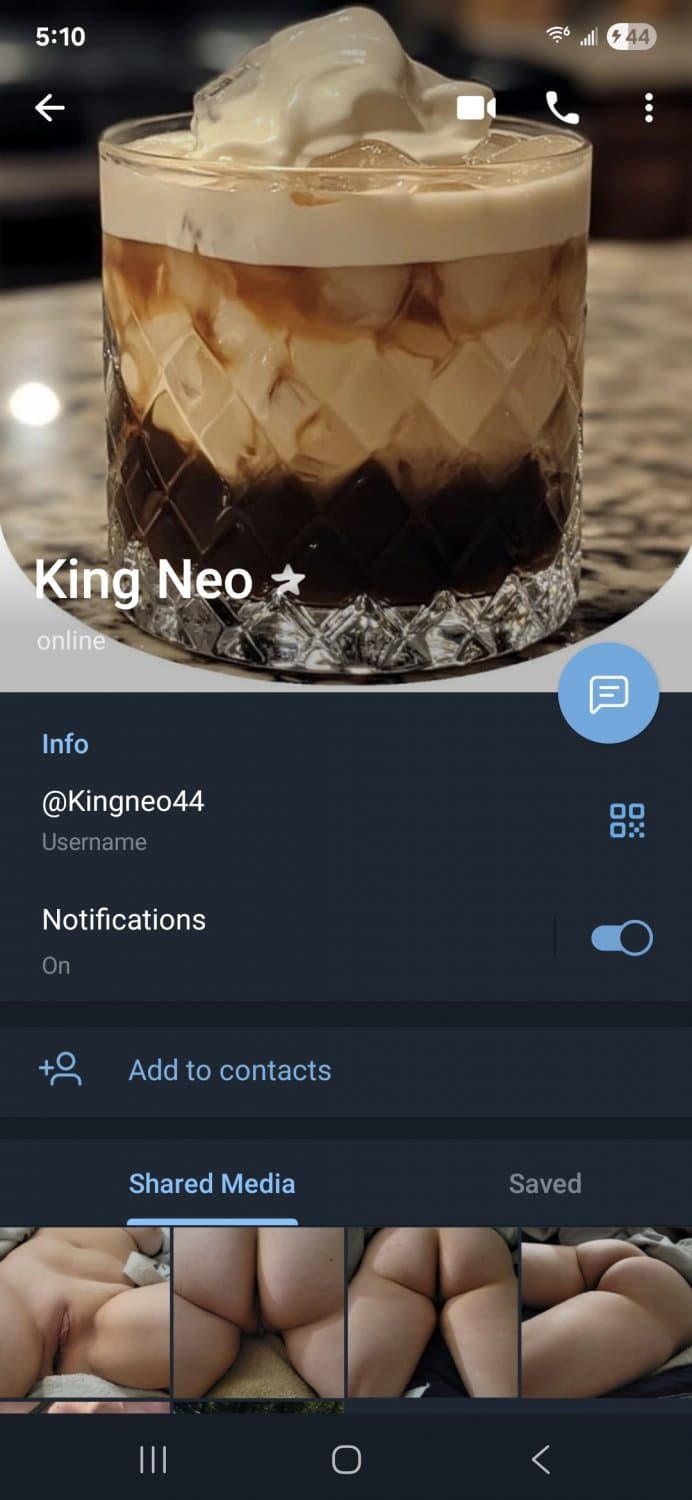Show the username QR code
The image size is (692, 1500).
627,820
